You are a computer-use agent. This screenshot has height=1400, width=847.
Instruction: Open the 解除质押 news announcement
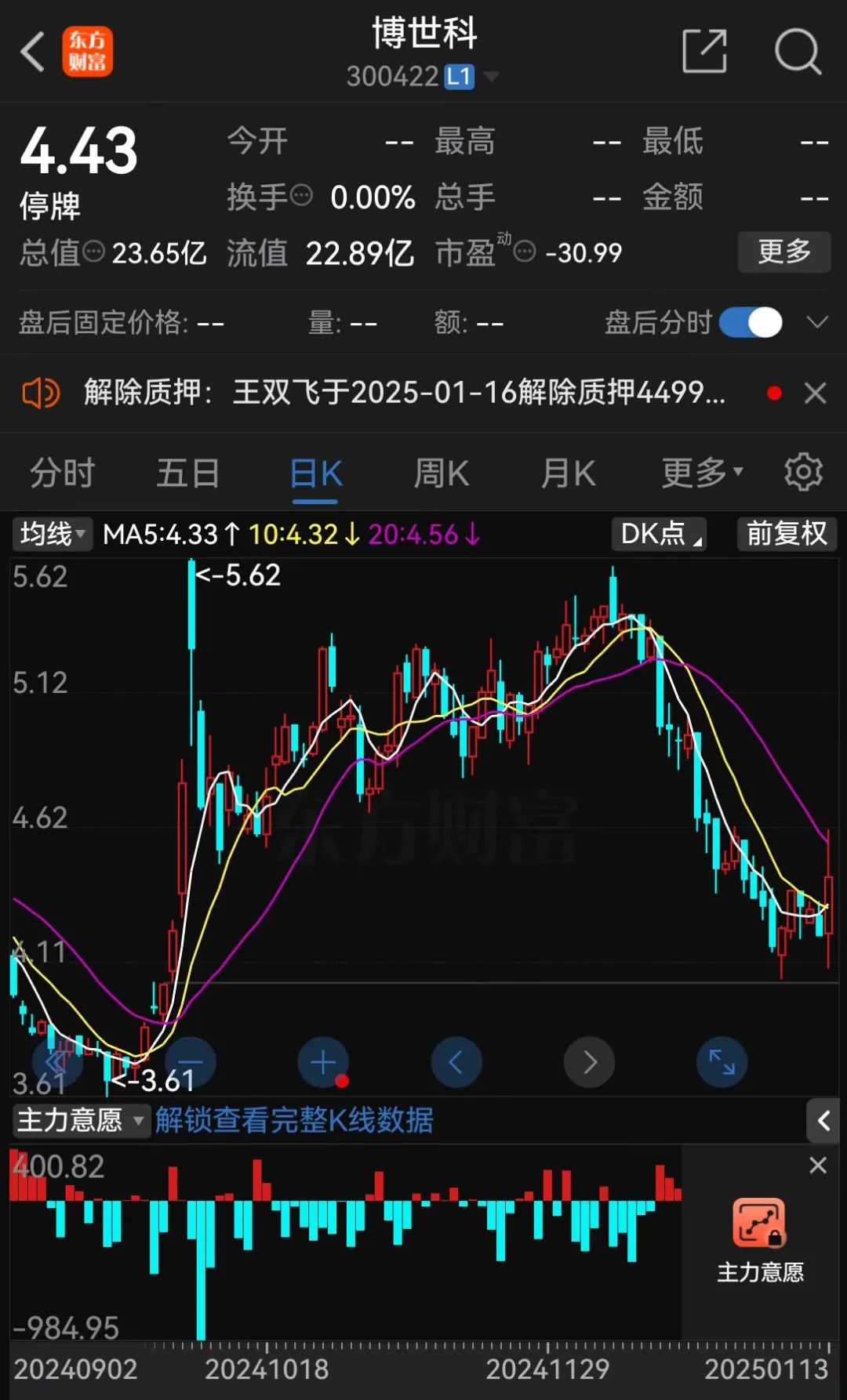(x=404, y=393)
